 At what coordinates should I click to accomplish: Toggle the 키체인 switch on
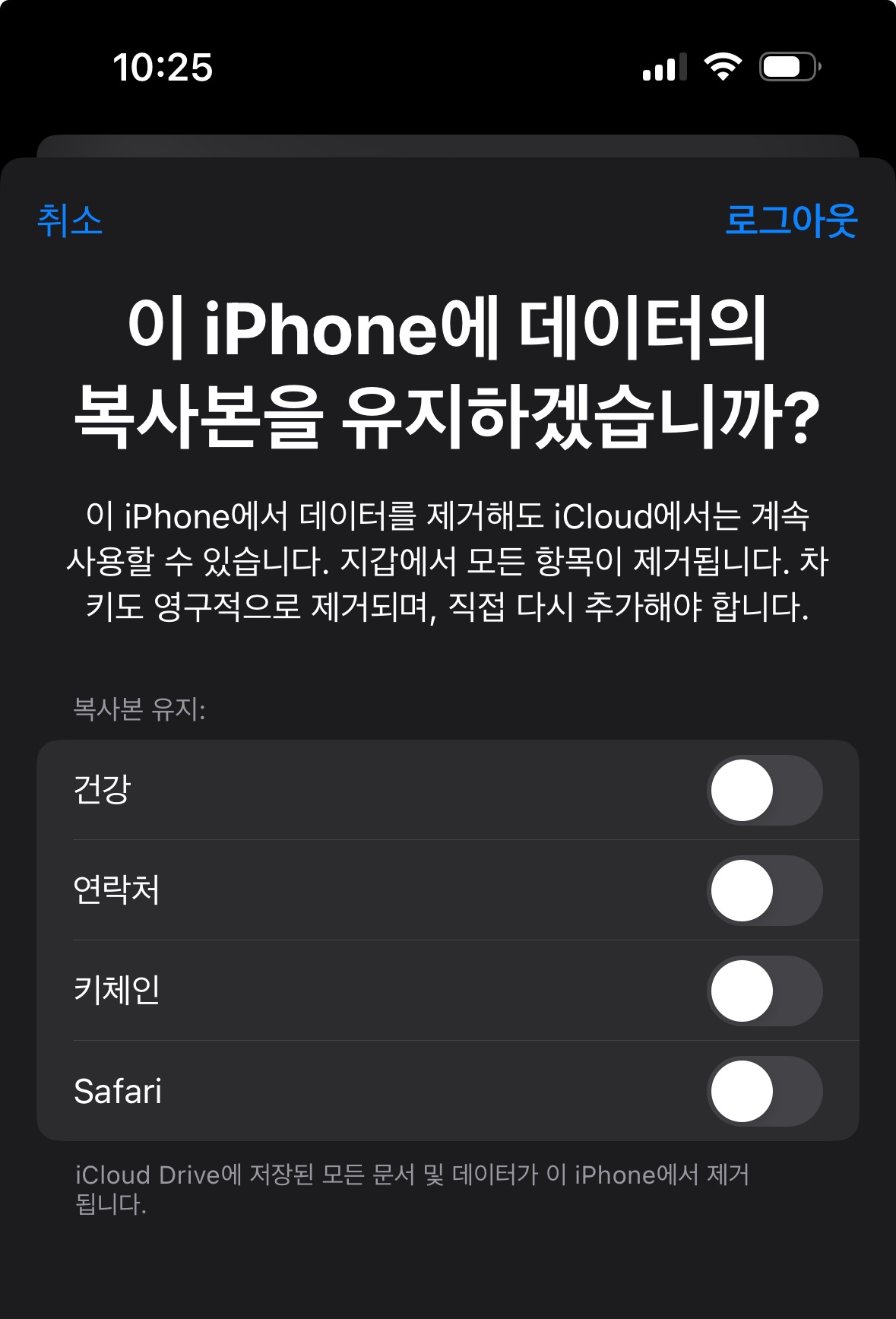(765, 991)
